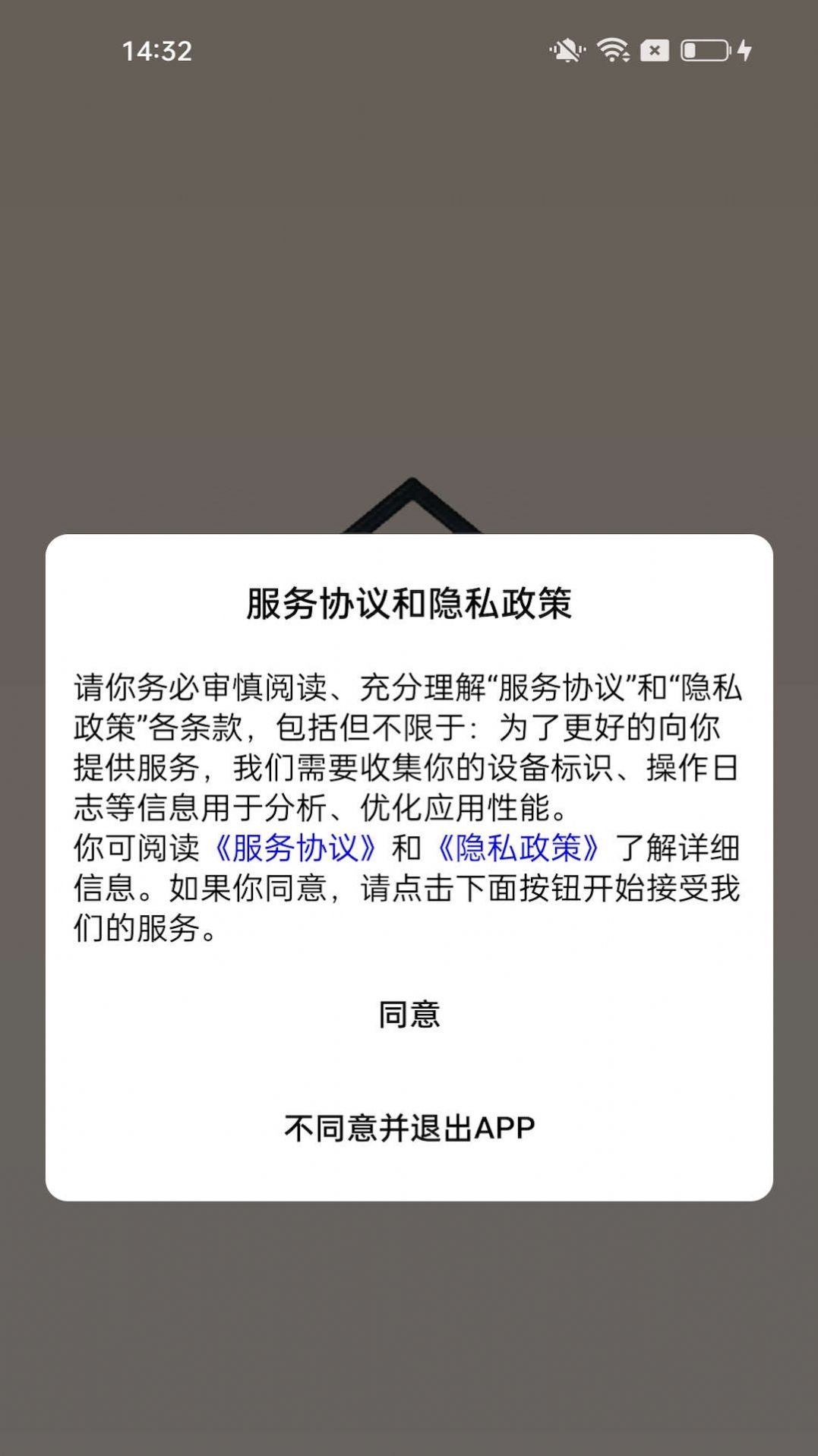Click the muted notification bell icon
This screenshot has height=1456, width=818.
(x=568, y=49)
